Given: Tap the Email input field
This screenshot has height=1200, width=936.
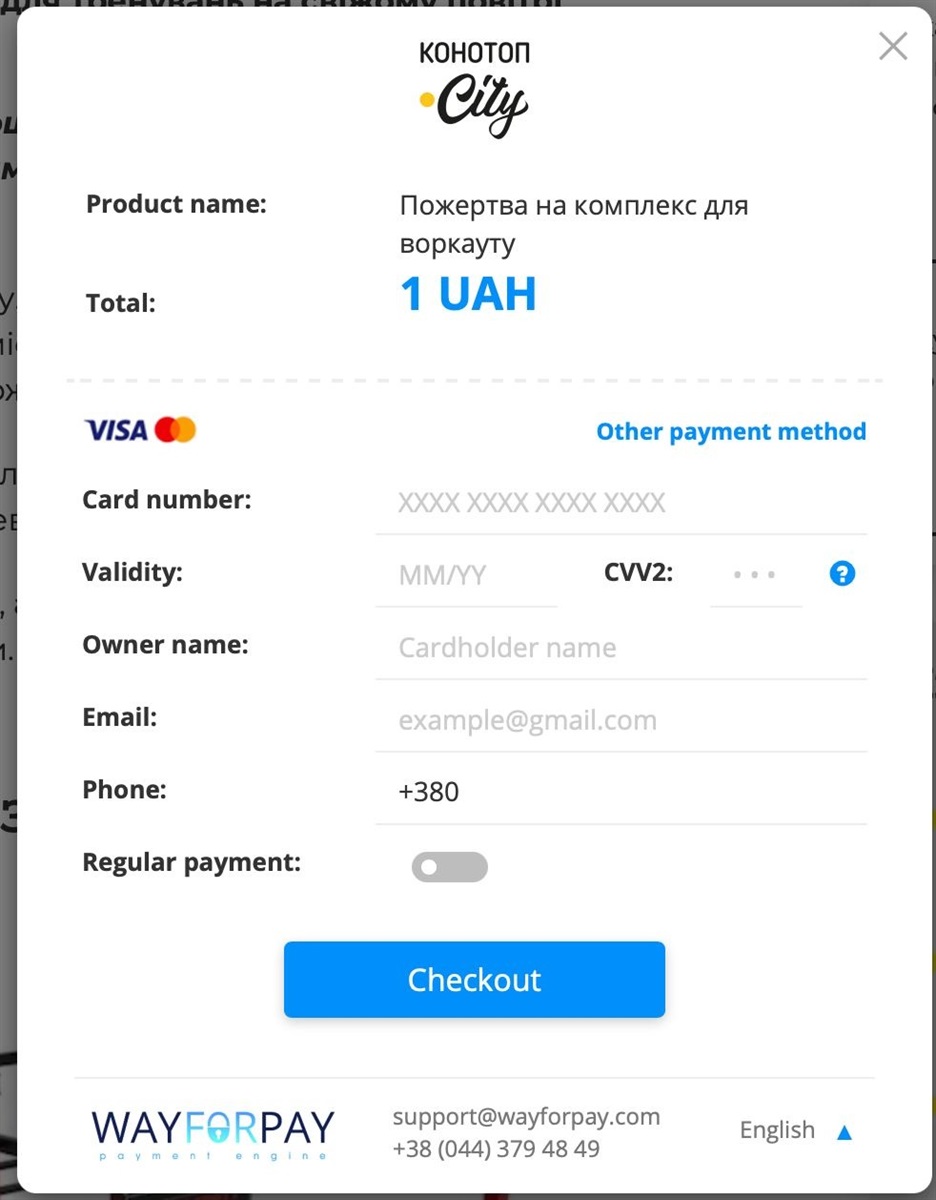Looking at the screenshot, I should (620, 720).
